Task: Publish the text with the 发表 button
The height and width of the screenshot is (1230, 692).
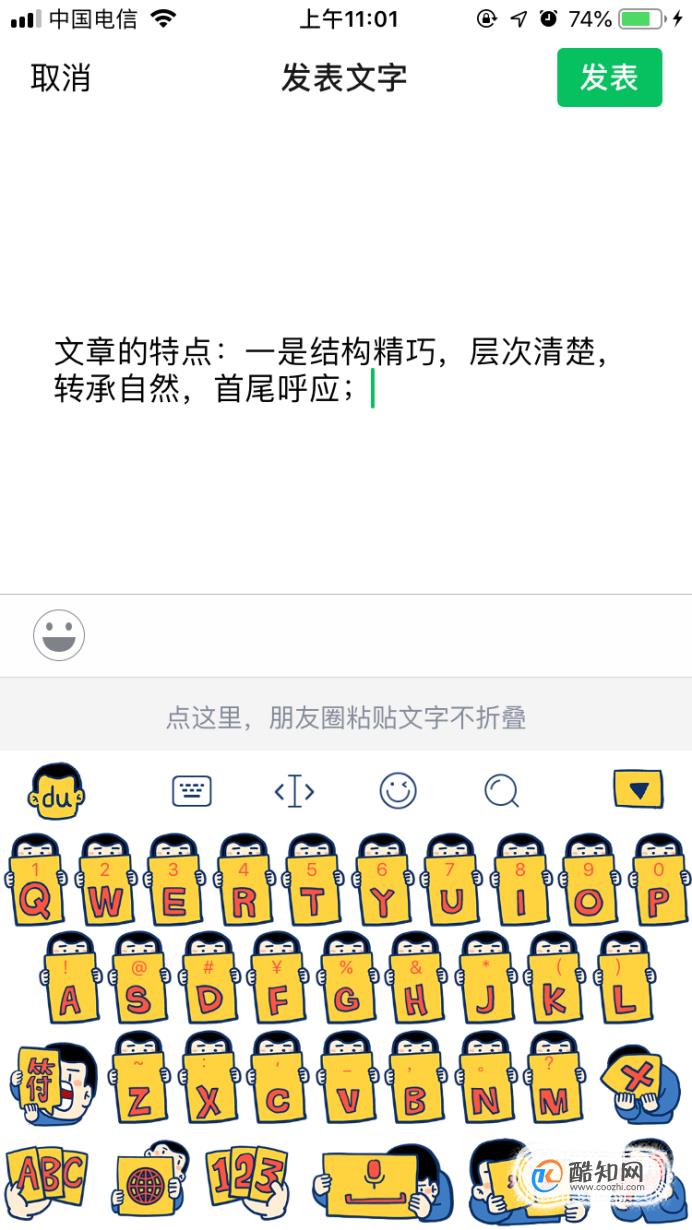Action: click(609, 77)
